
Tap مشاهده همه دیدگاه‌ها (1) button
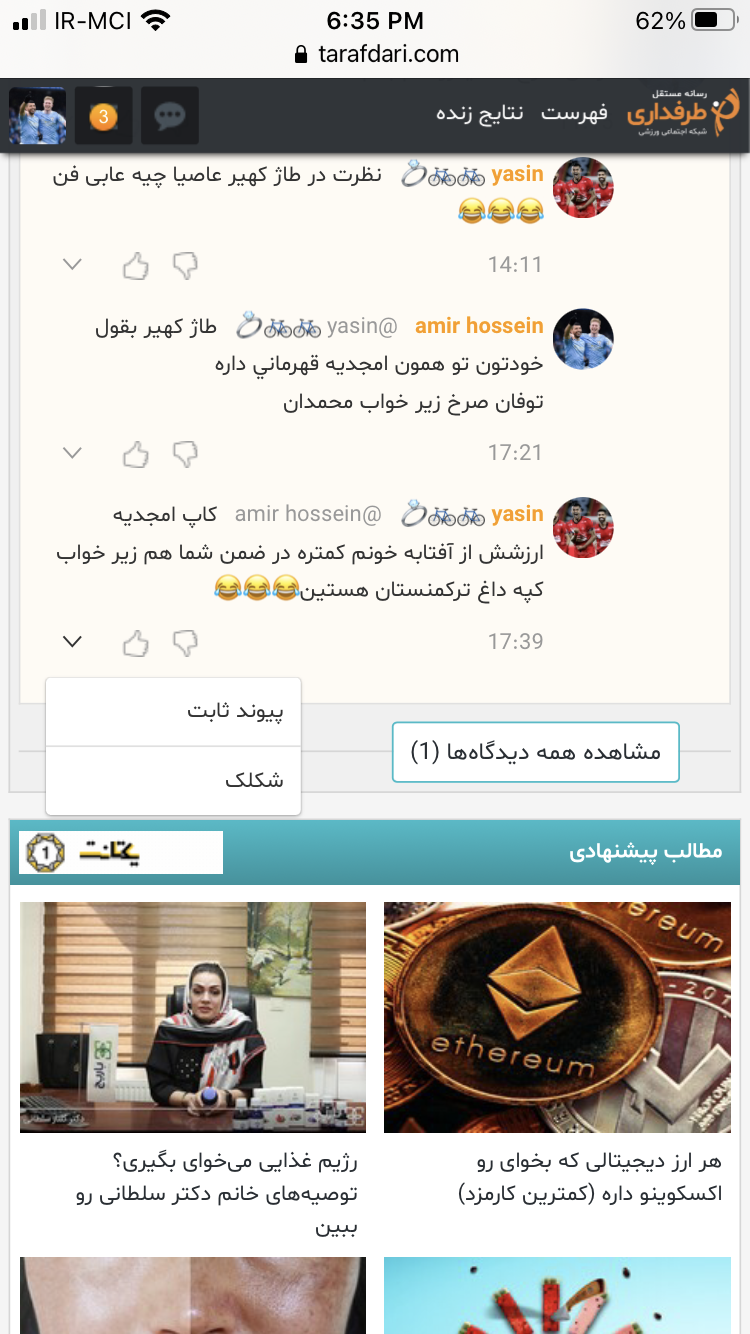point(535,752)
